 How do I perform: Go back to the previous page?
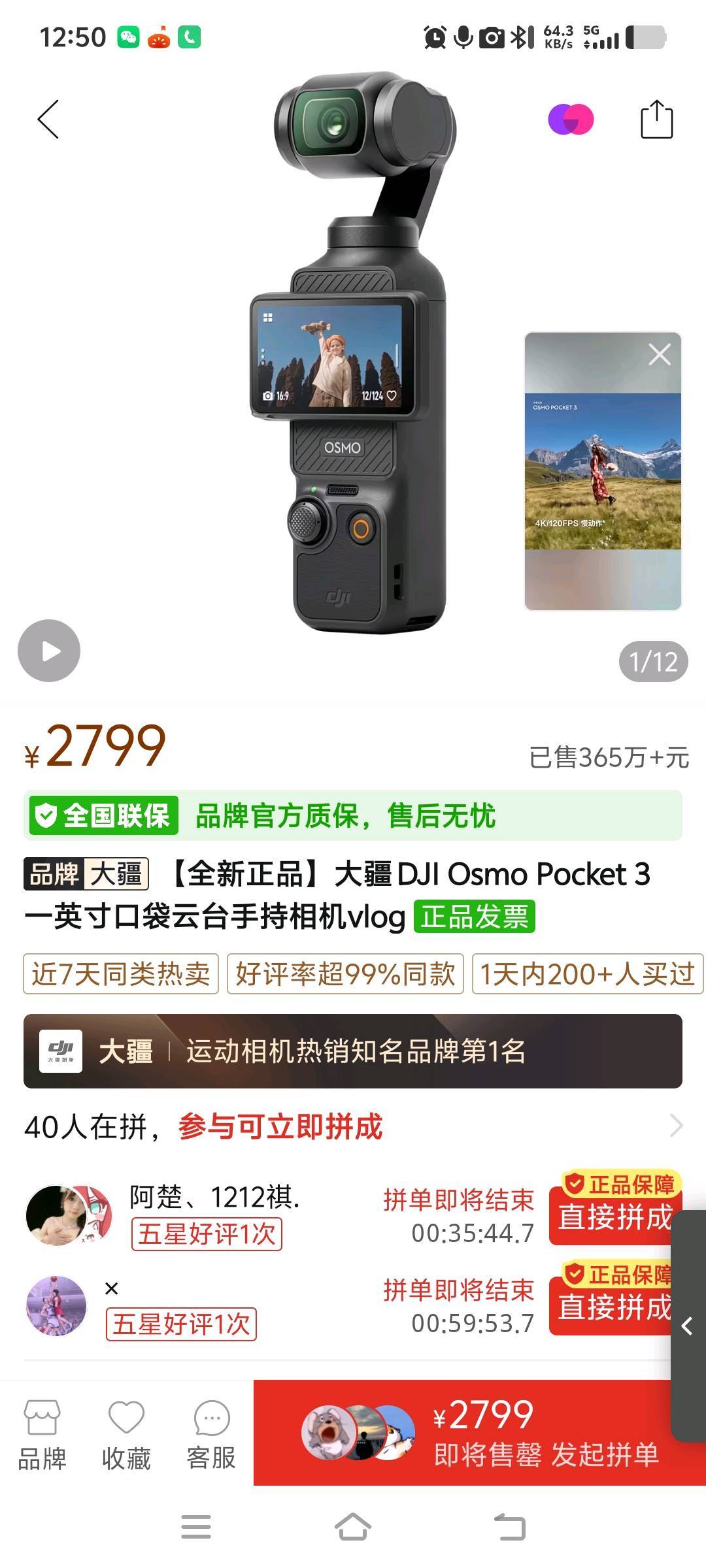48,120
